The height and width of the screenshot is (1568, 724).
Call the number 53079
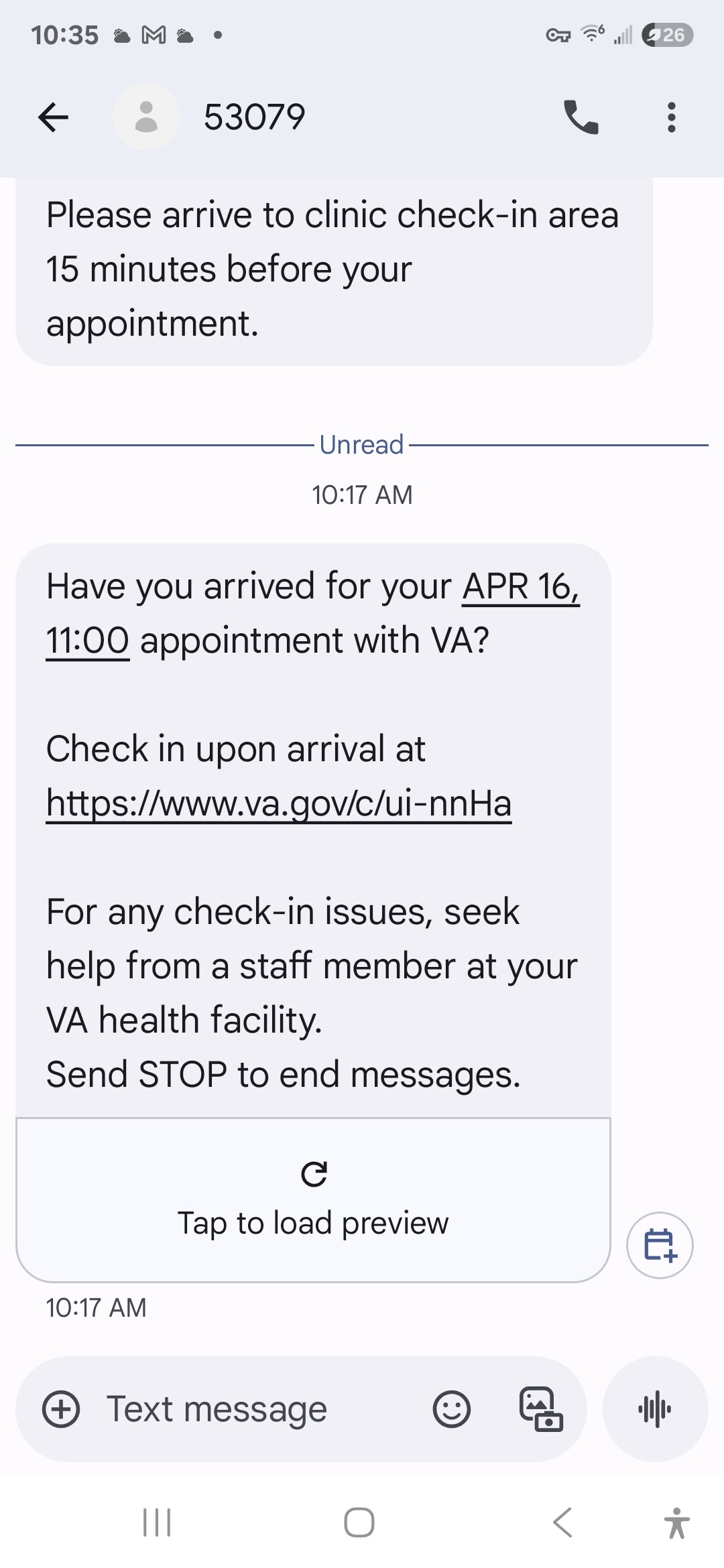(581, 118)
